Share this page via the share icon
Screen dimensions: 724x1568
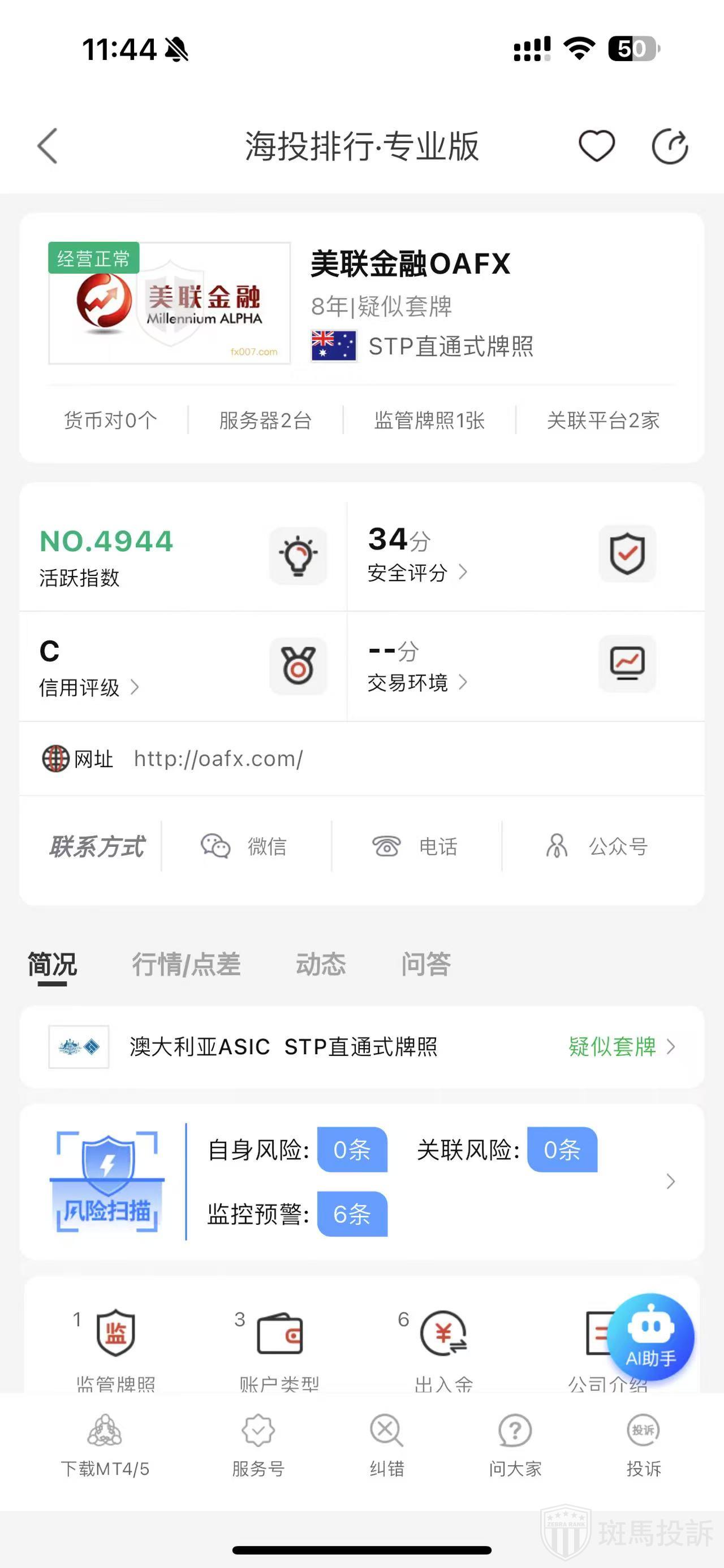(x=670, y=146)
